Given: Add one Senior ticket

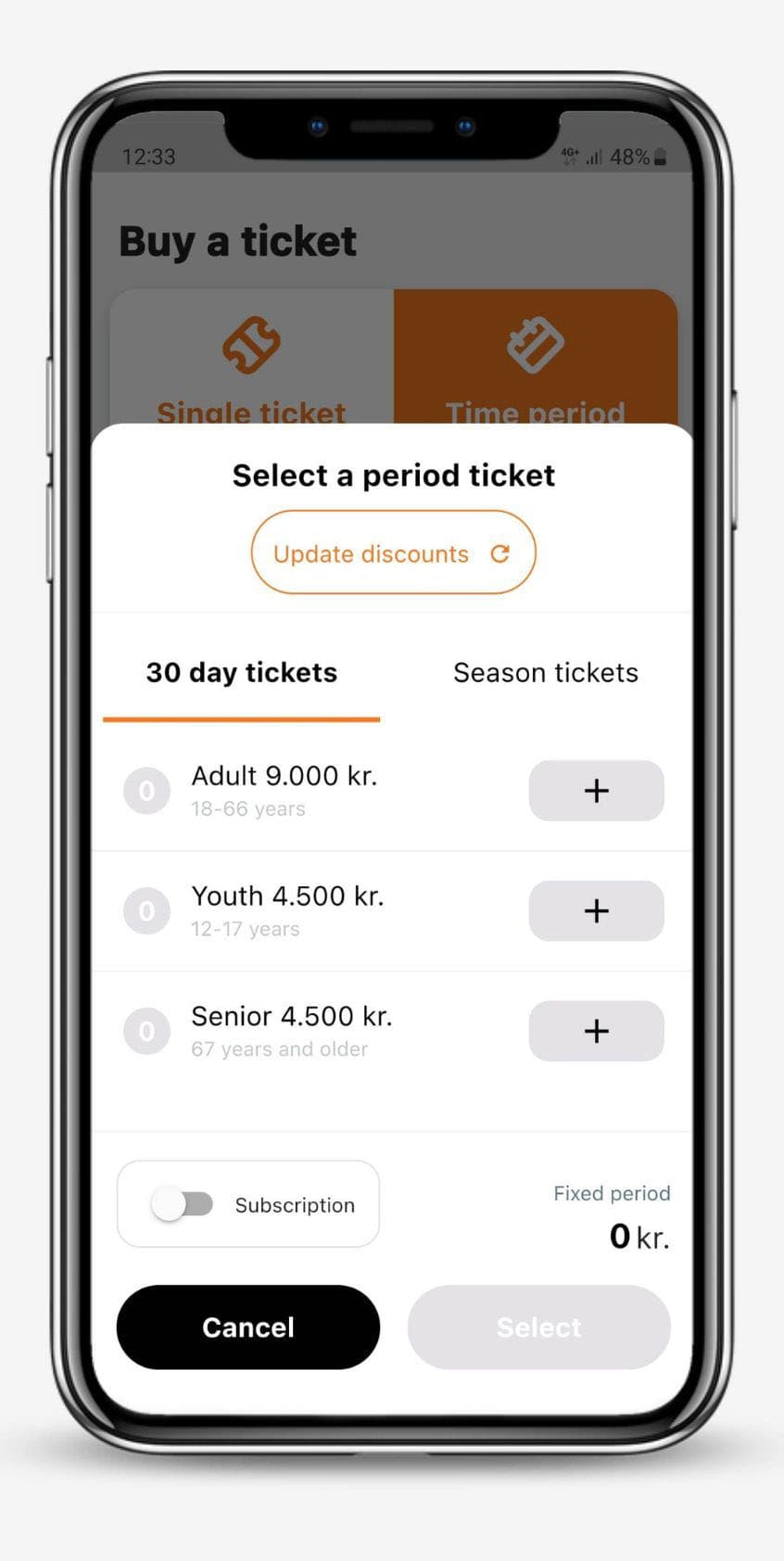Looking at the screenshot, I should pyautogui.click(x=596, y=1031).
